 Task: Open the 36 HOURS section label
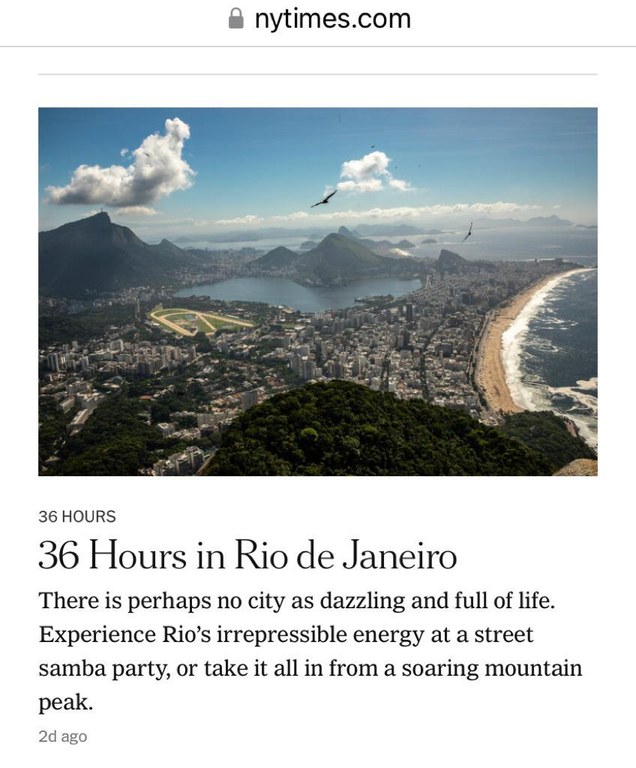(x=77, y=517)
